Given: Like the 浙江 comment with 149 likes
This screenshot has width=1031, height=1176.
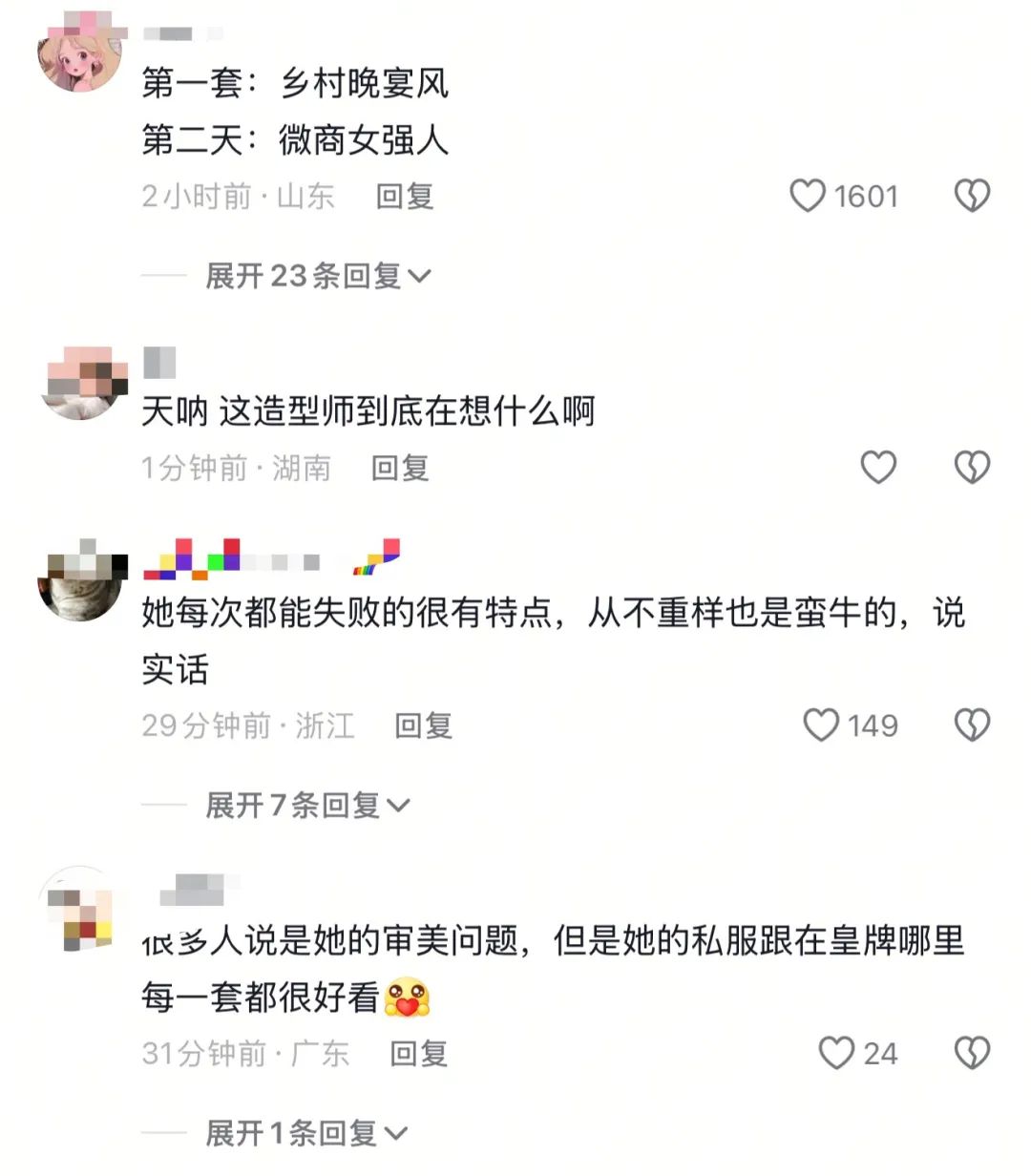Looking at the screenshot, I should tap(821, 724).
